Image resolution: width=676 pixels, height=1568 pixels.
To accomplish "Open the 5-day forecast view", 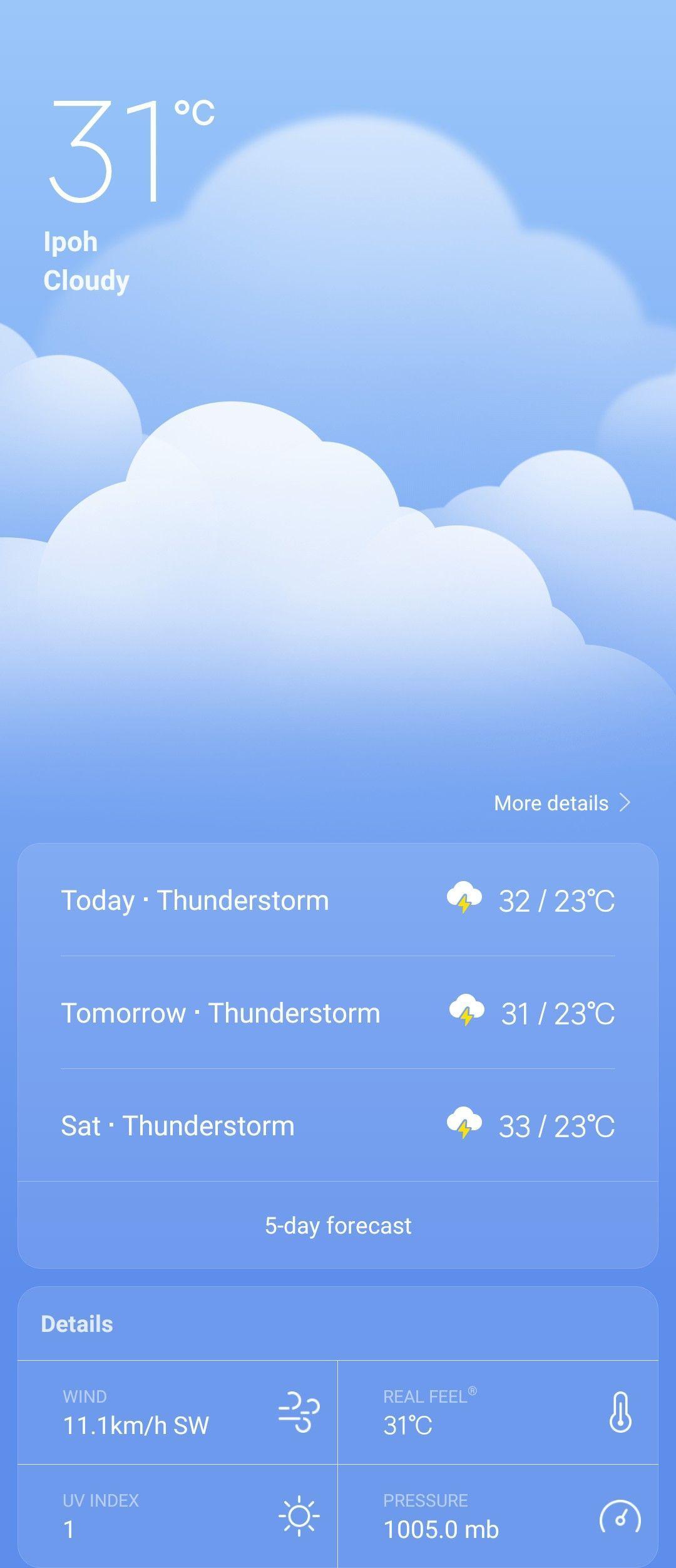I will click(338, 1224).
